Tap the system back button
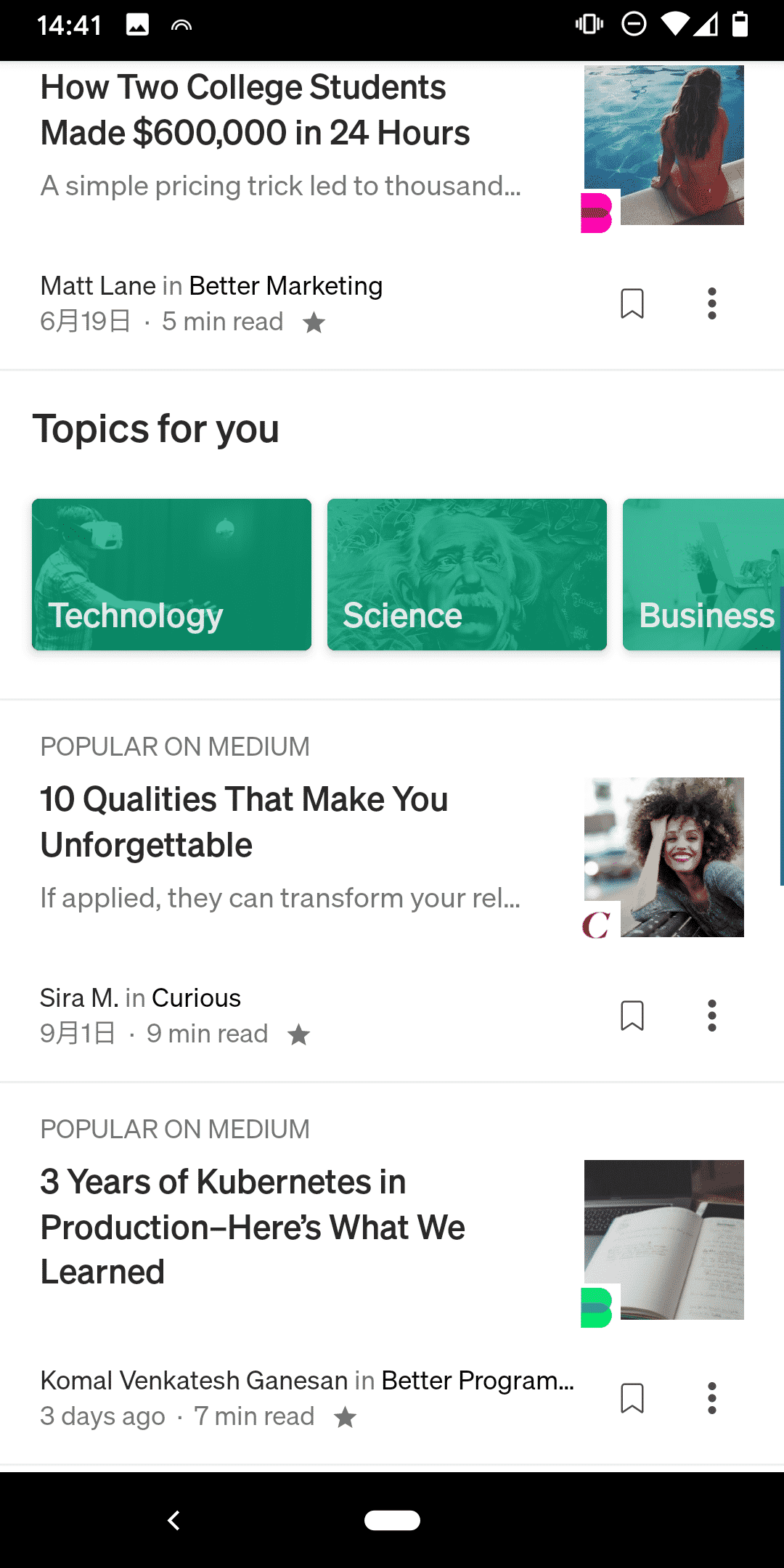Screen dimensions: 784x1568 click(x=173, y=1520)
